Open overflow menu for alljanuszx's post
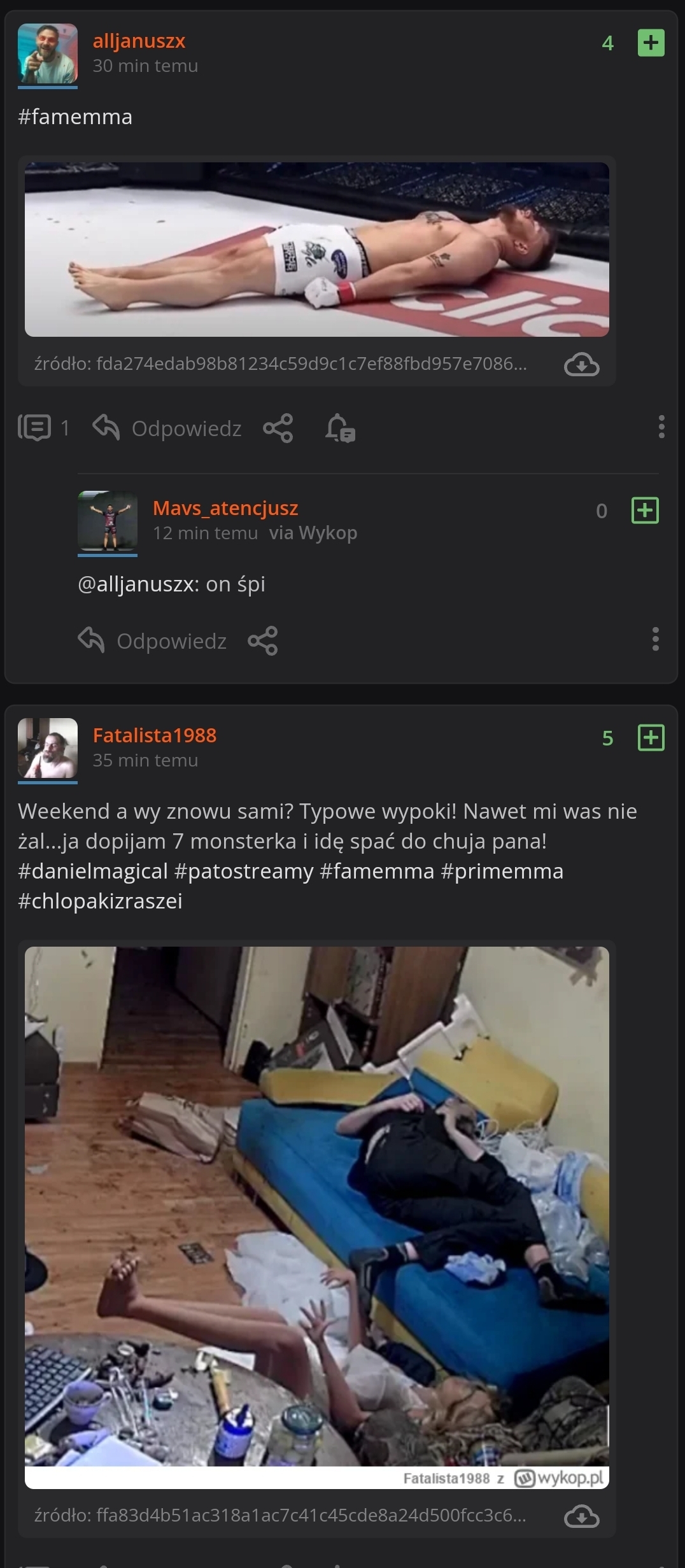 coord(661,427)
